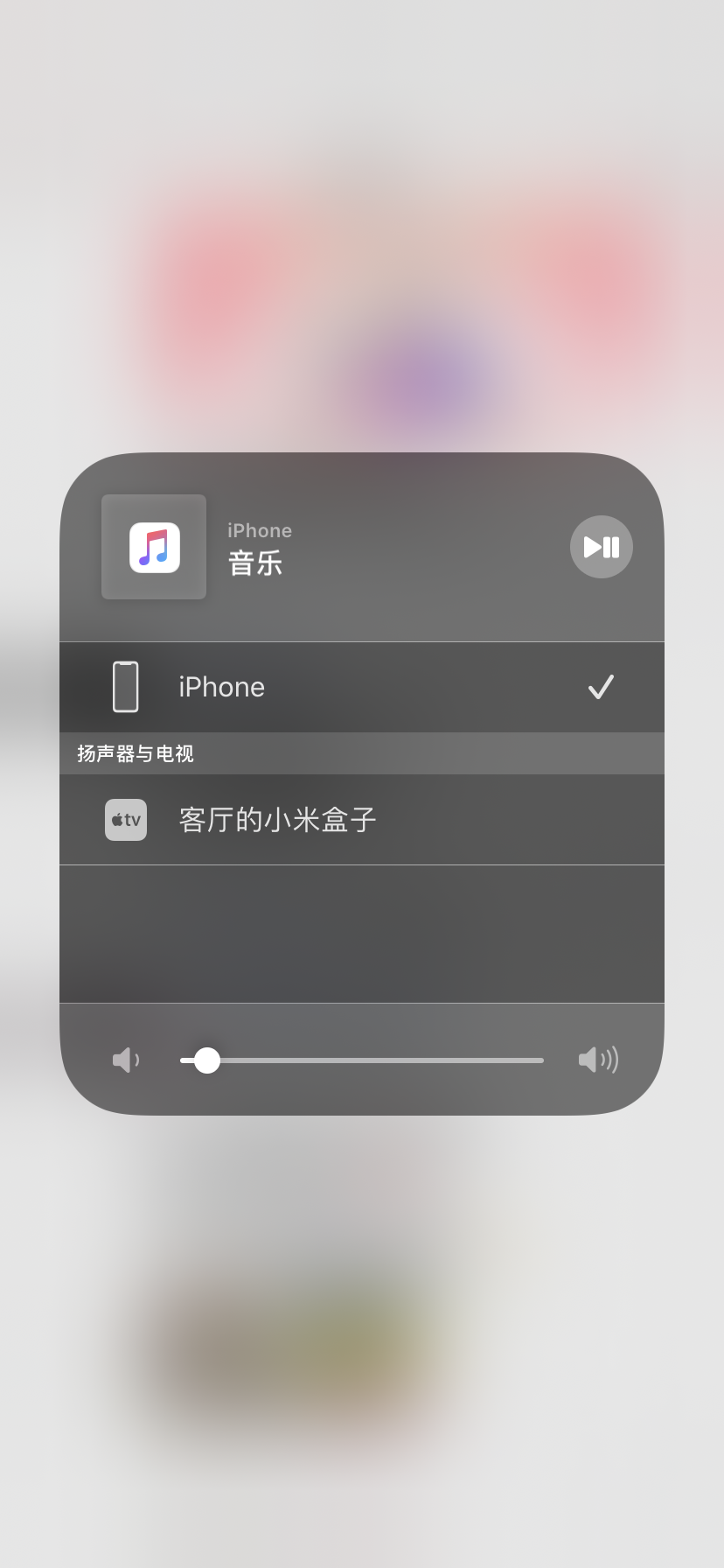Choose 客厅的小米盒子 as the AirPlay device
724x1568 pixels.
[x=361, y=820]
